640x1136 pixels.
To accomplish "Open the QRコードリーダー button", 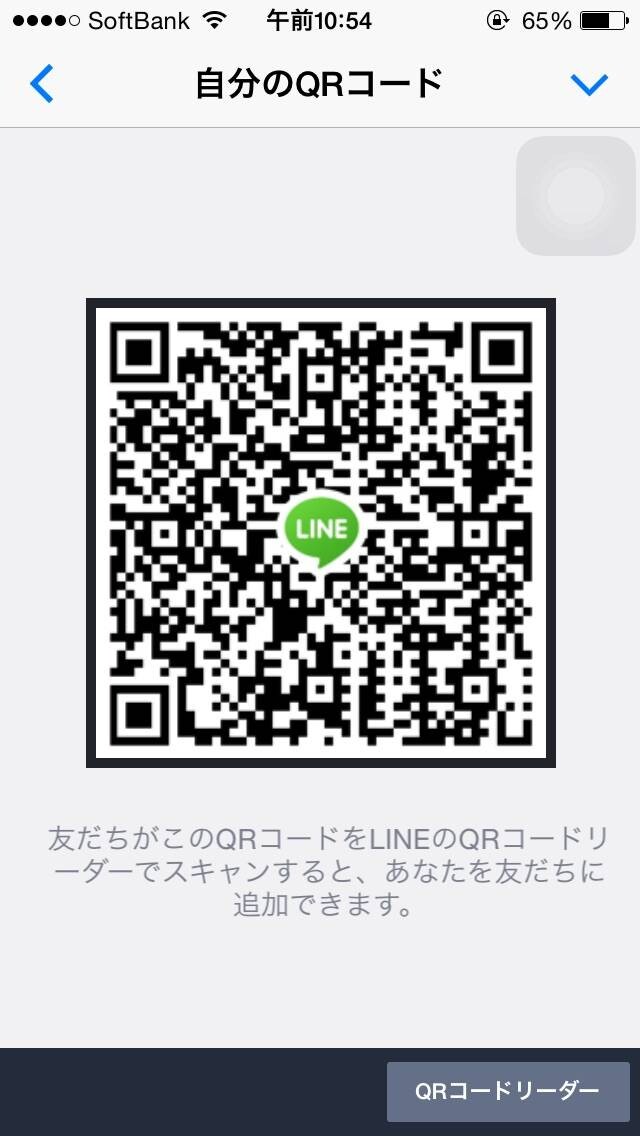I will pos(507,1091).
